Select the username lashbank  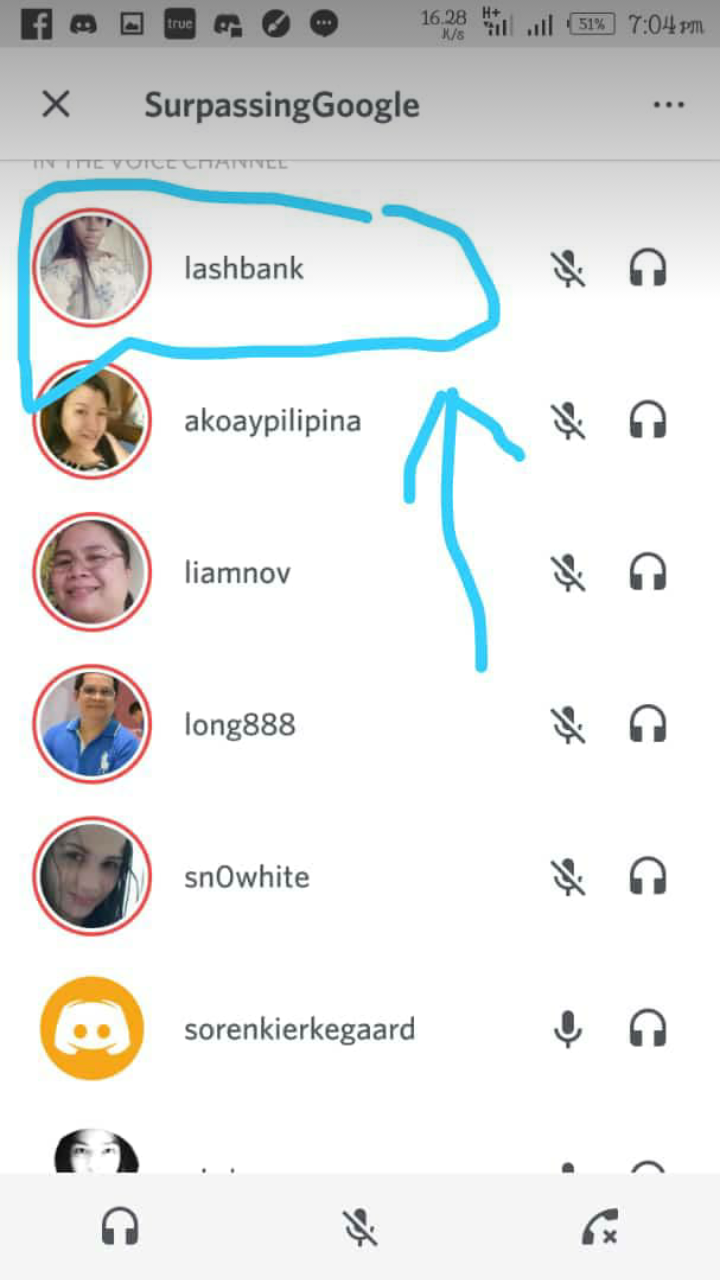(243, 268)
